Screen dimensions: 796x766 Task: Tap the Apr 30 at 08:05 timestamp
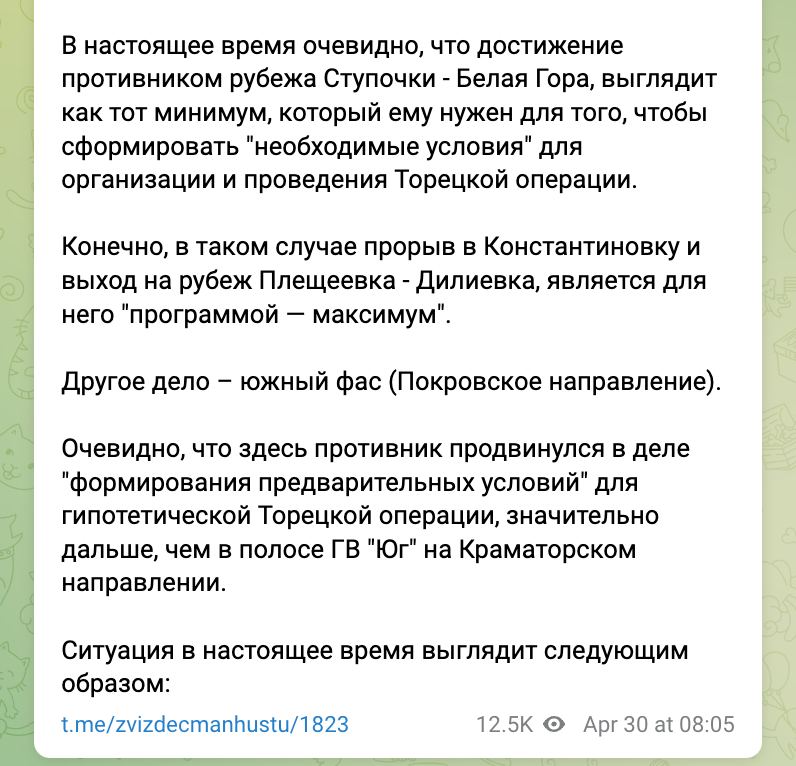pyautogui.click(x=658, y=724)
